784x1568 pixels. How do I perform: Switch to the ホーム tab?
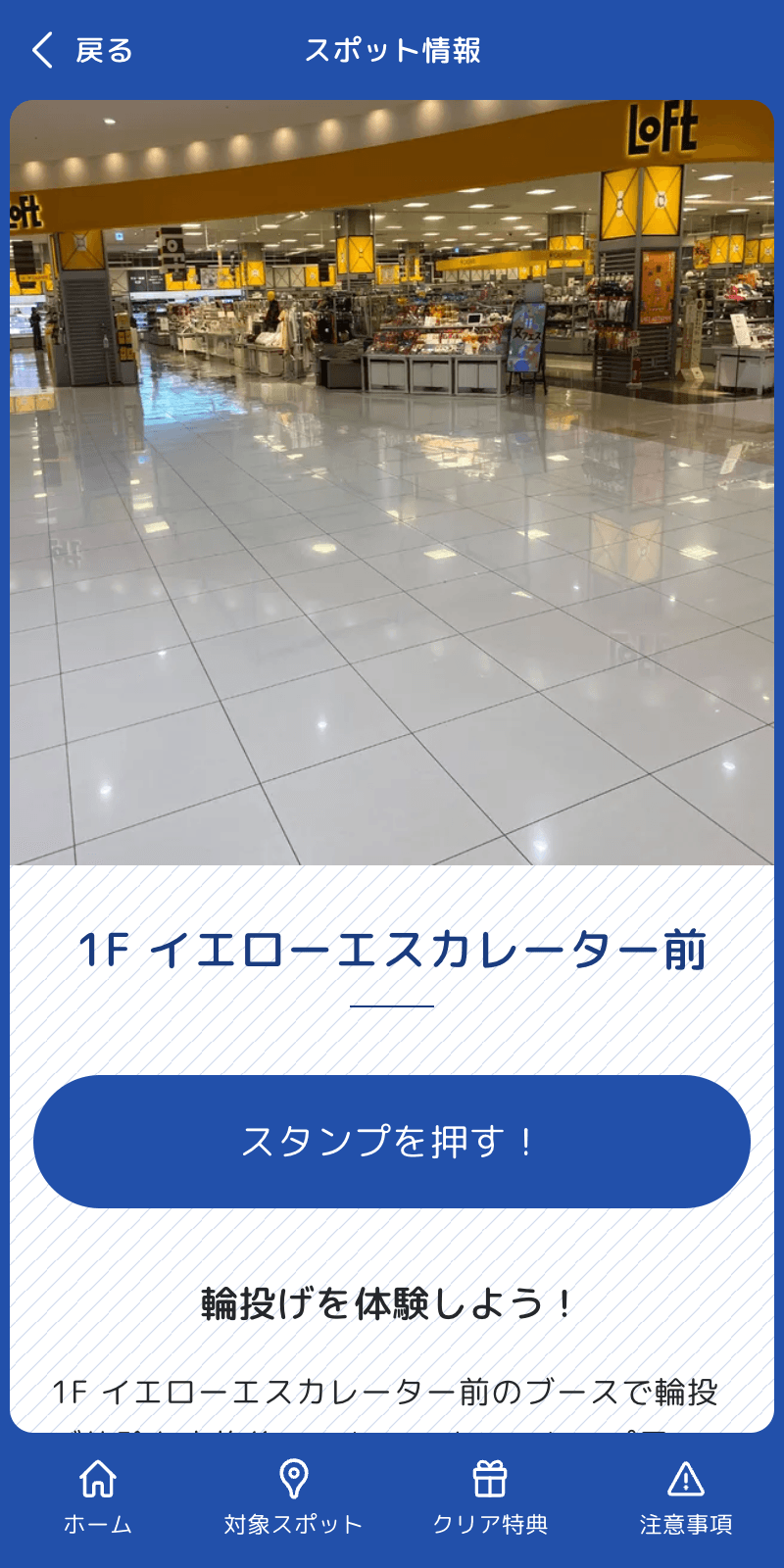pos(98,1497)
